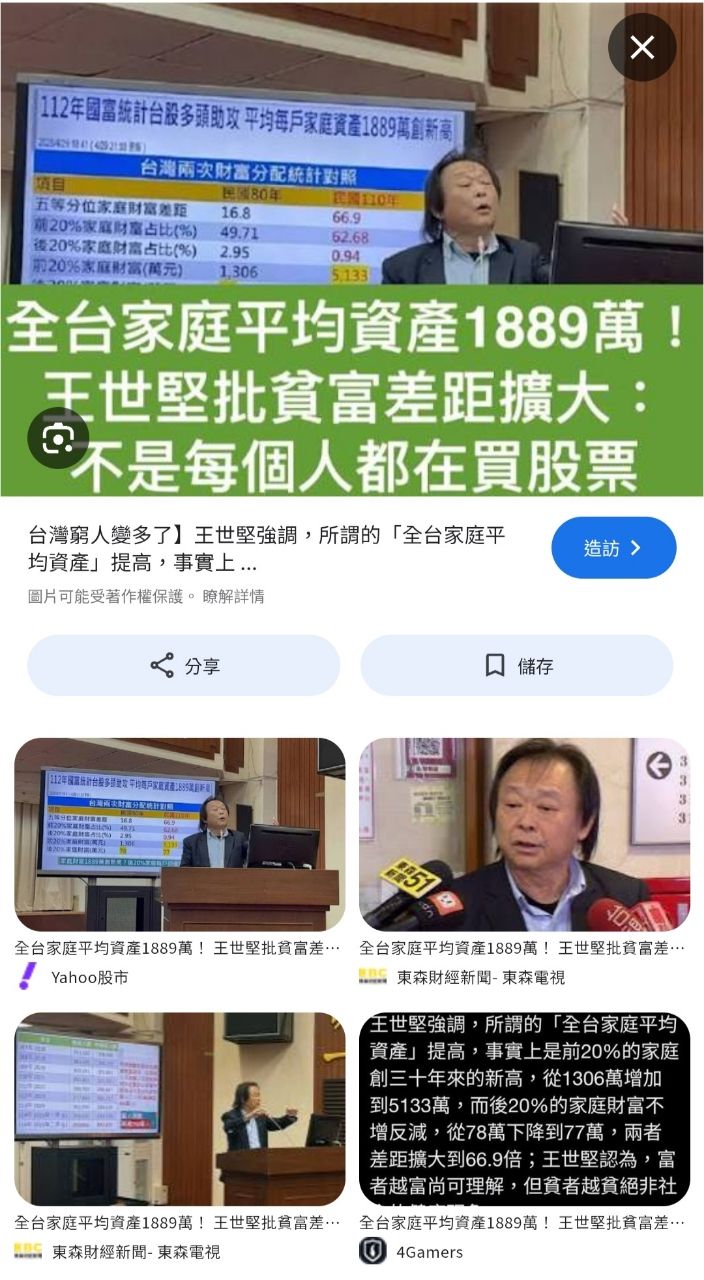704x1280 pixels.
Task: Share this image via 分享
Action: point(183,666)
